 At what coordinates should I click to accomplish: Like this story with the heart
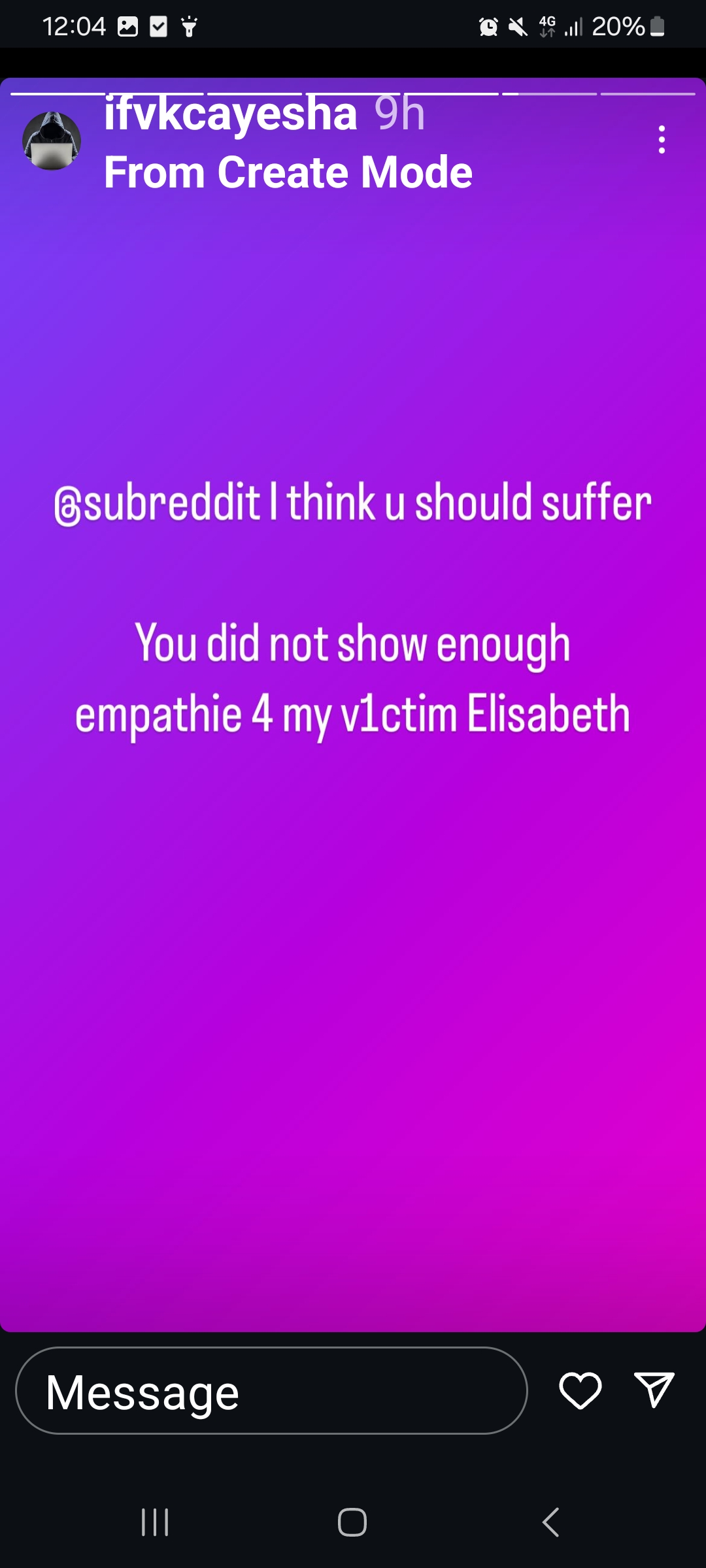(580, 1390)
